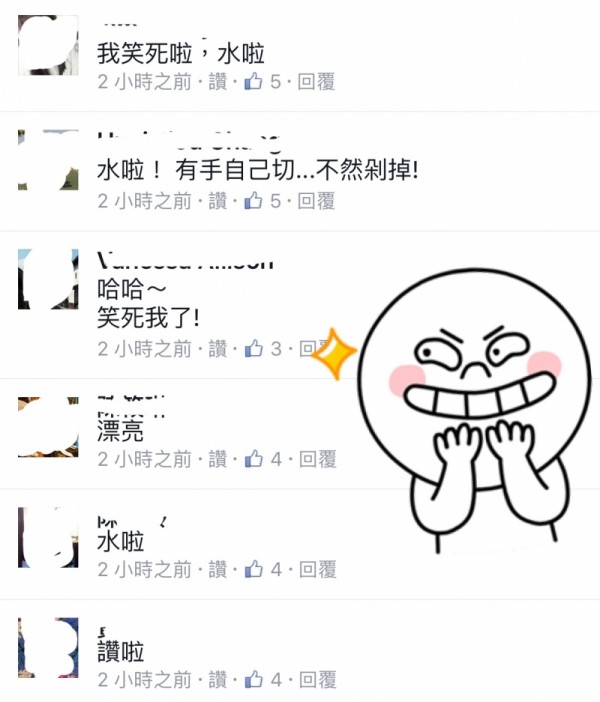Like the comment 我笑死啦，水啦
The height and width of the screenshot is (702, 600).
point(218,82)
